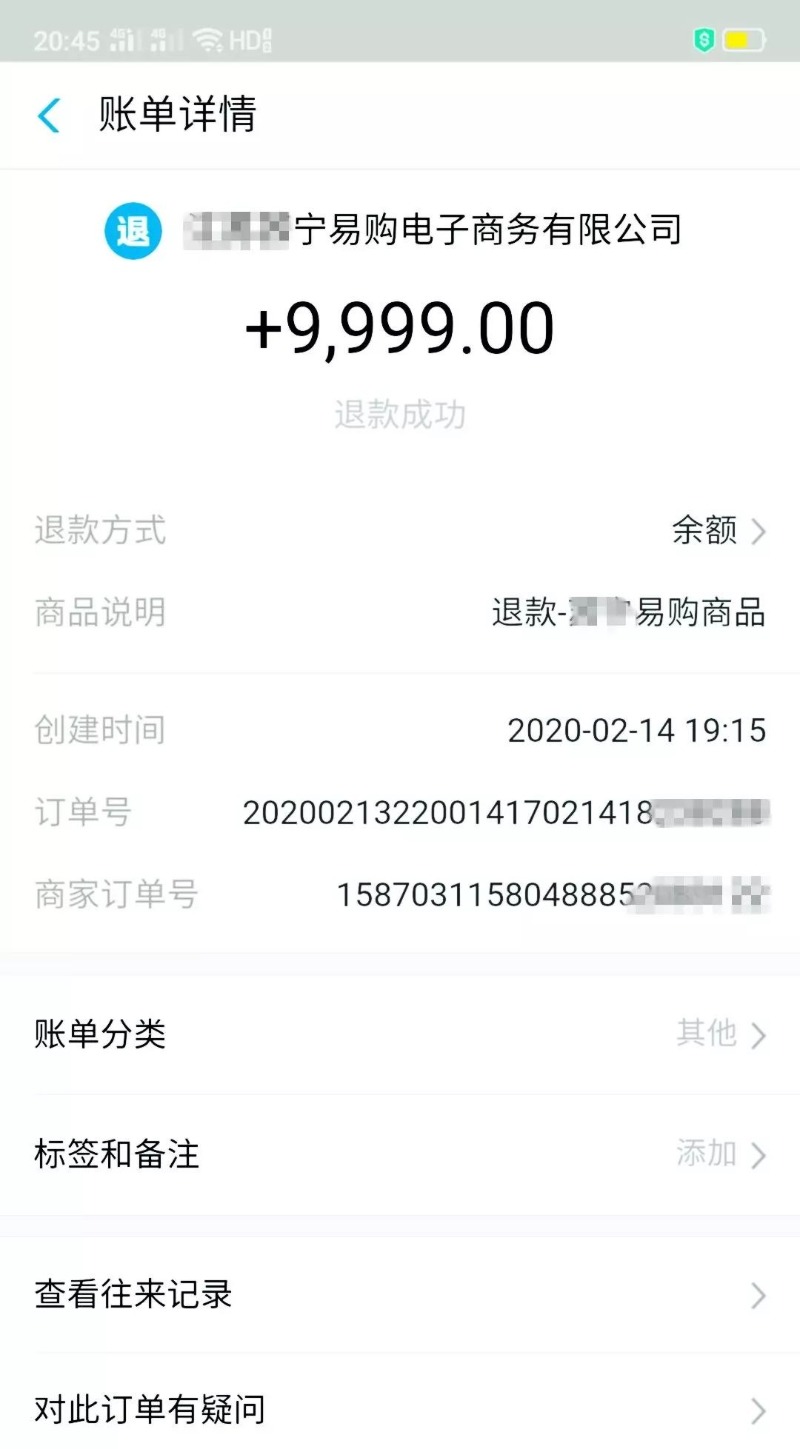Tap 退款成功 status text

point(400,414)
